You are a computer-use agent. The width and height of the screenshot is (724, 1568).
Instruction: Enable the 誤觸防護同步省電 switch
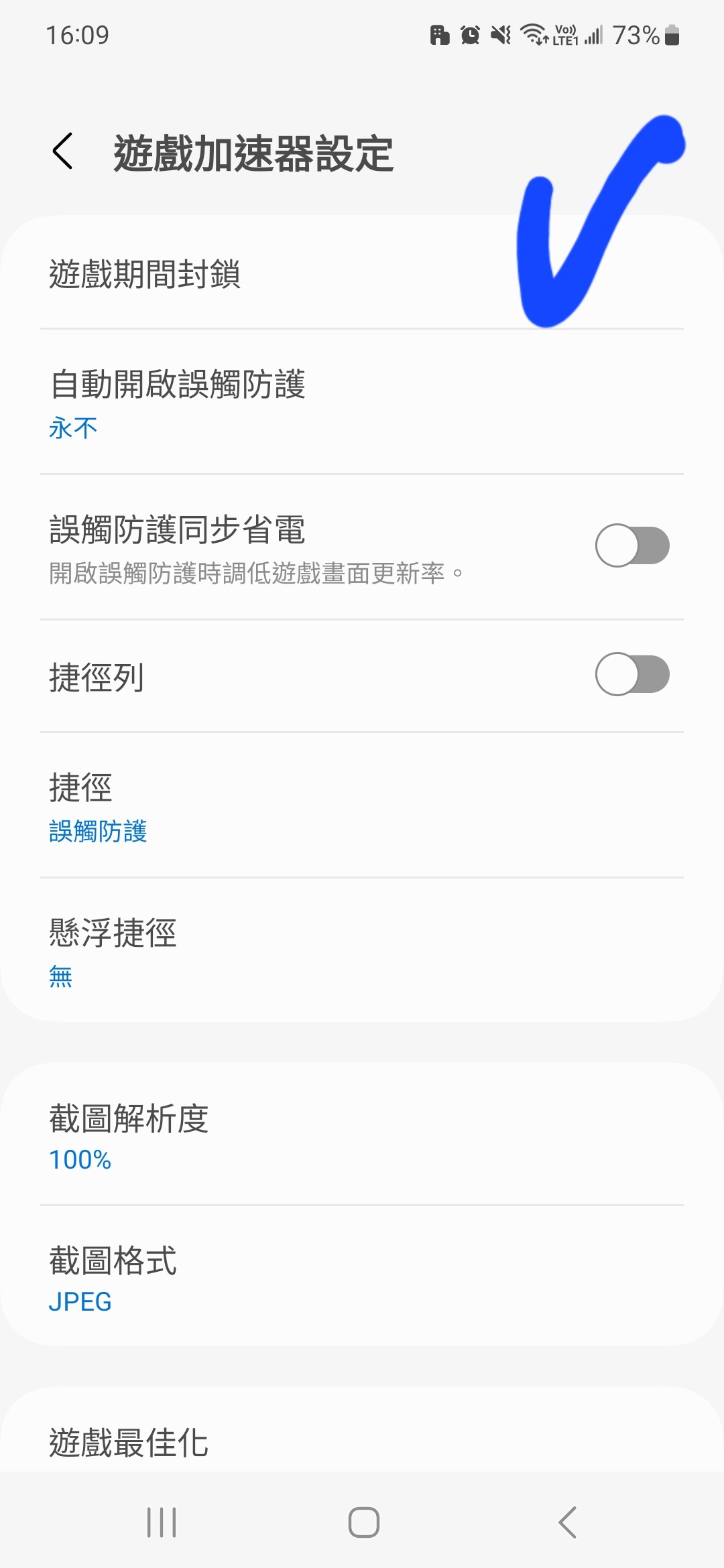(631, 545)
